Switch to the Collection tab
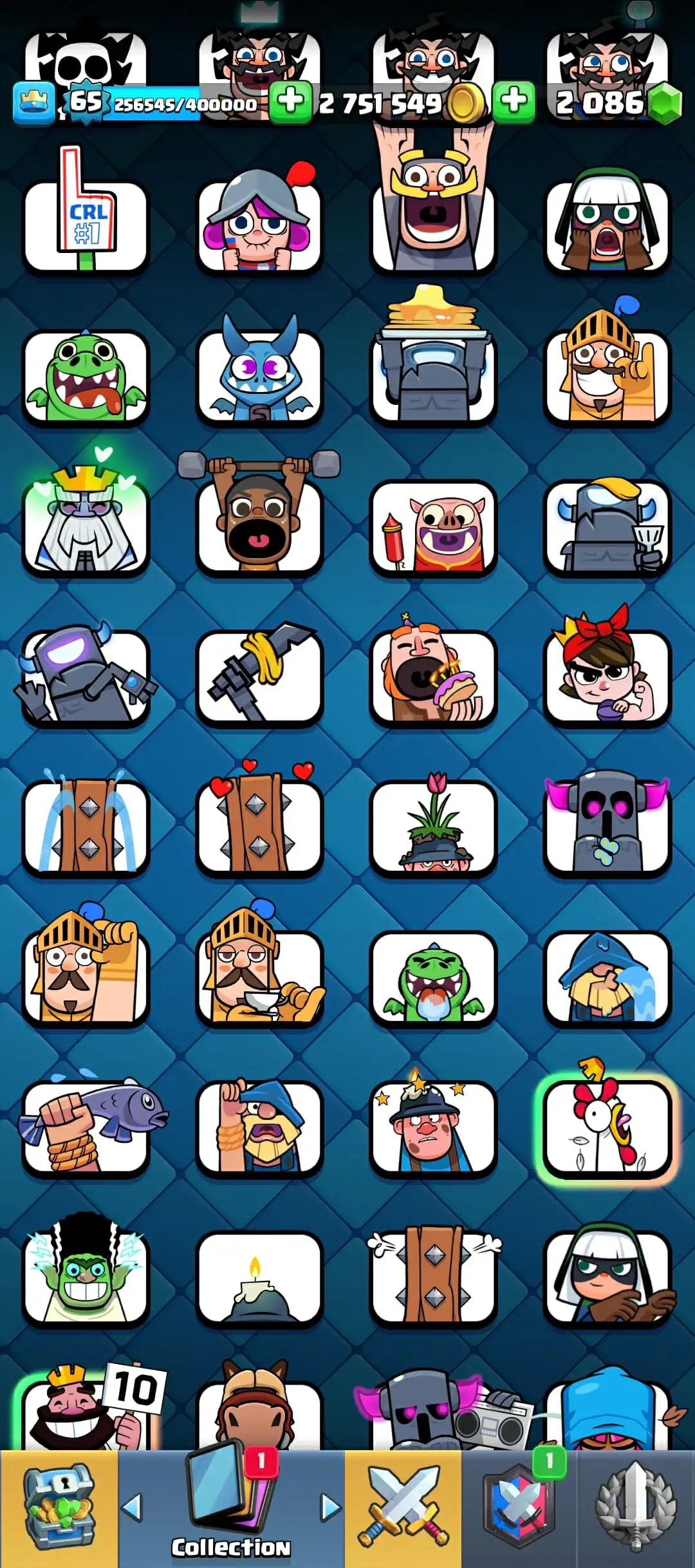Screen dimensions: 695x1568 point(230,1507)
